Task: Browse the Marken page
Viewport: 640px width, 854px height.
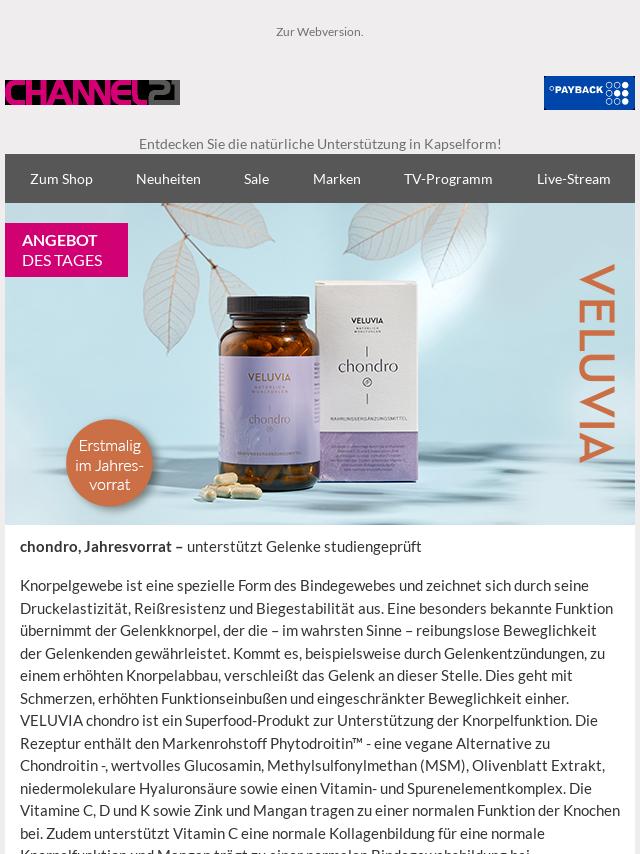Action: coord(336,179)
